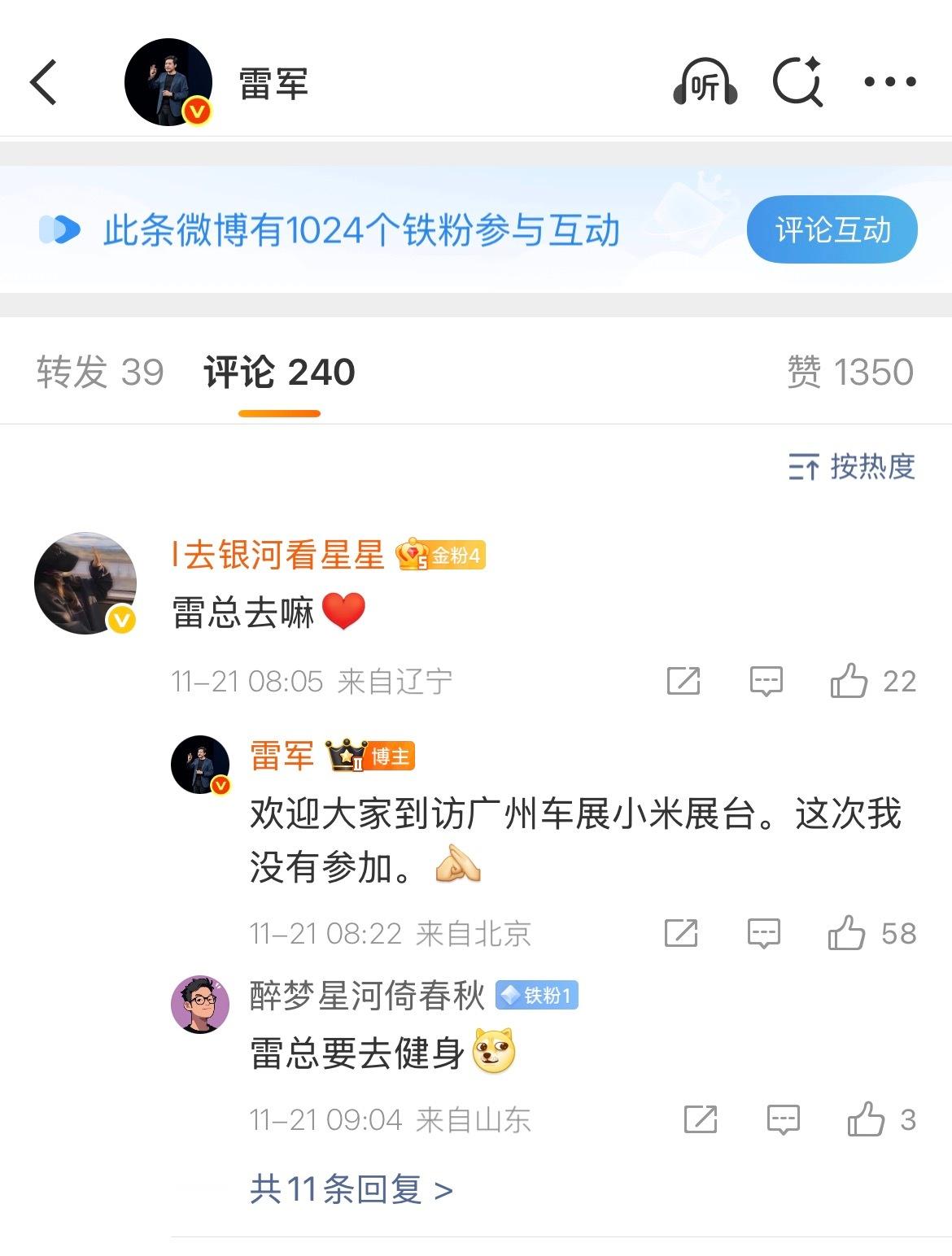Tap the comment bubble icon on 雷军's reply
Viewport: 952px width, 1256px height.
tap(763, 933)
